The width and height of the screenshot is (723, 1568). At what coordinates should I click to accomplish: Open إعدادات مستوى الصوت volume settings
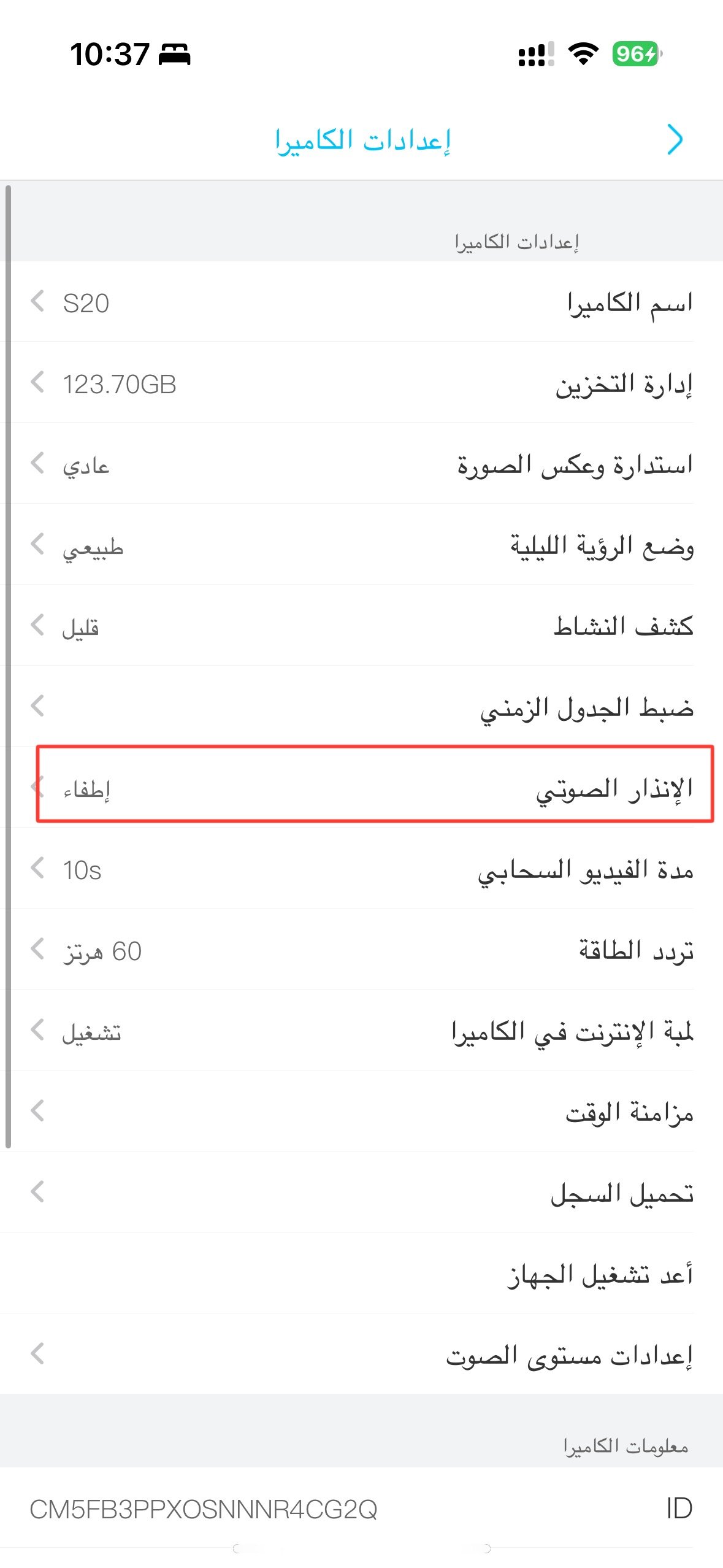(362, 1355)
